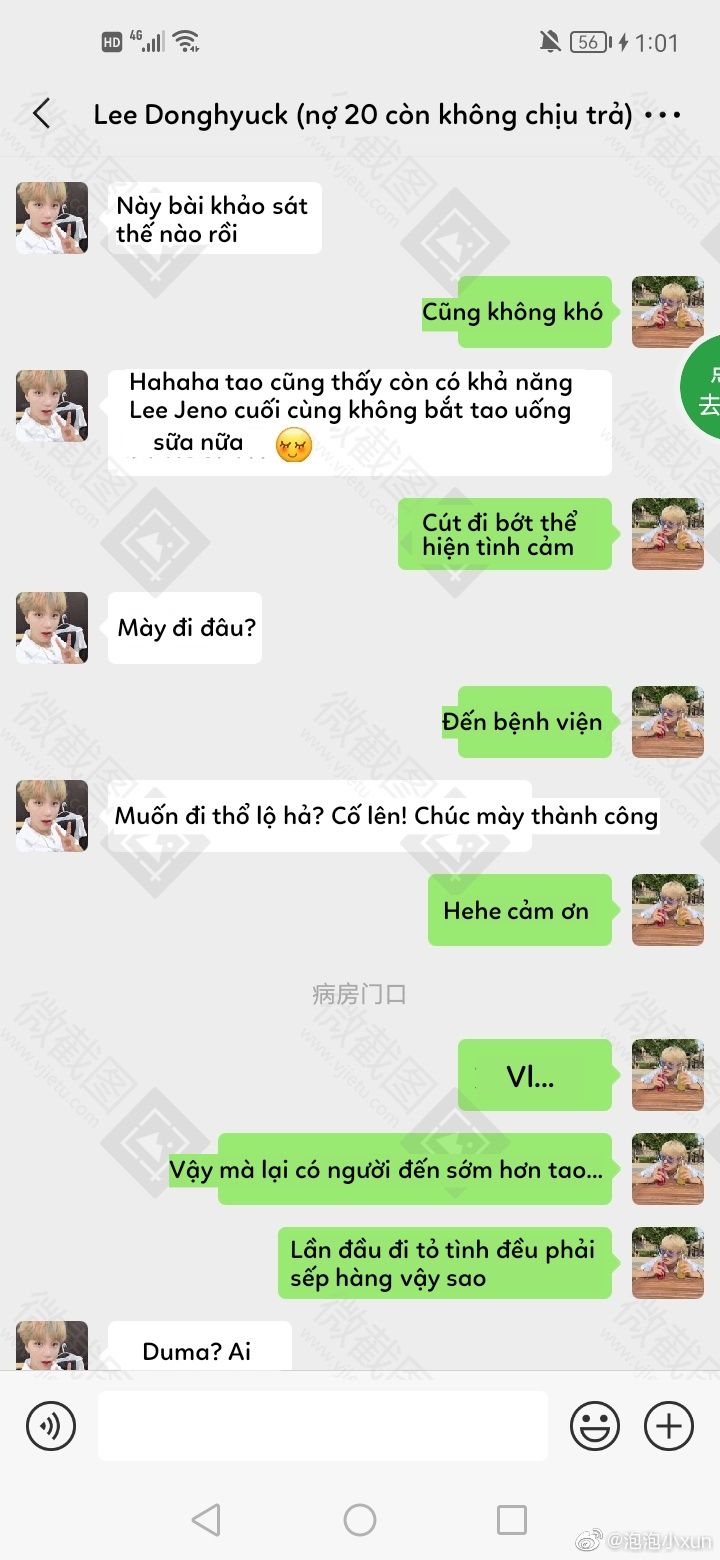Open the chat overflow menu

[x=663, y=115]
